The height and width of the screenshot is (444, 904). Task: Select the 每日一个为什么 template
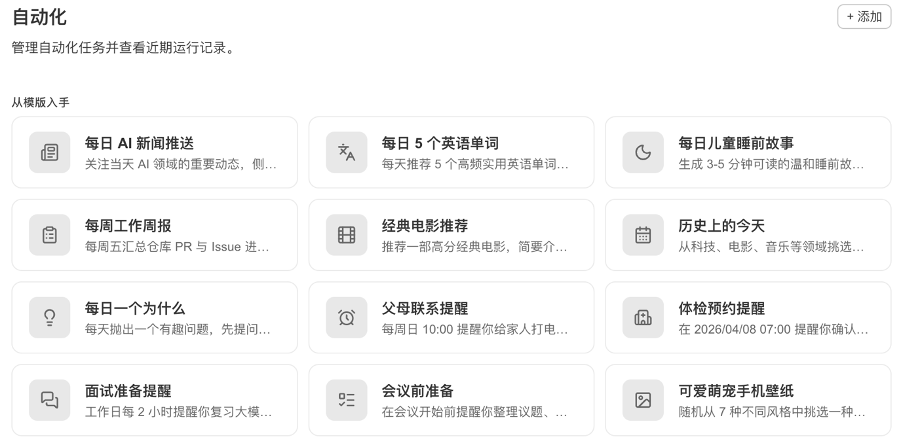pyautogui.click(x=155, y=317)
